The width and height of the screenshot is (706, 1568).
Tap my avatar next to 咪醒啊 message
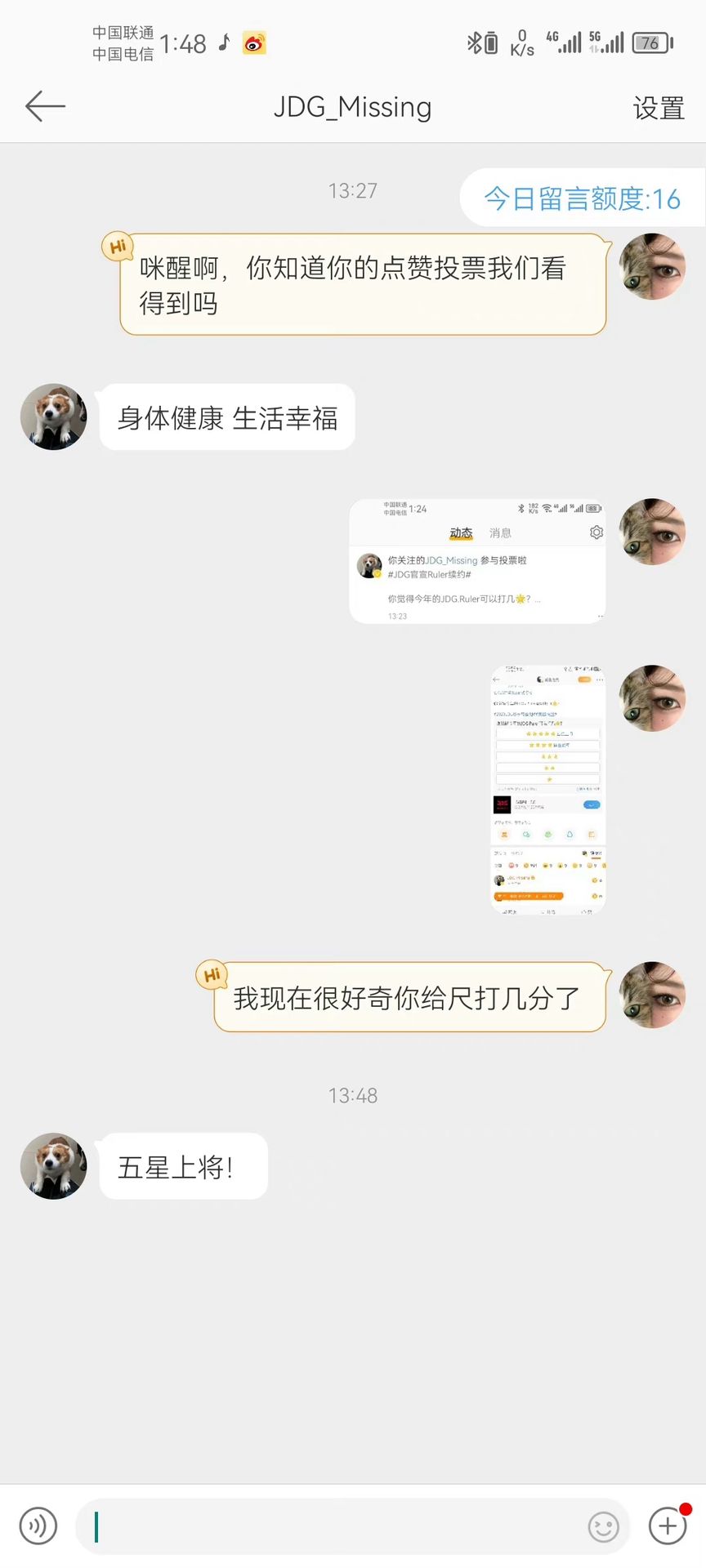tap(652, 267)
